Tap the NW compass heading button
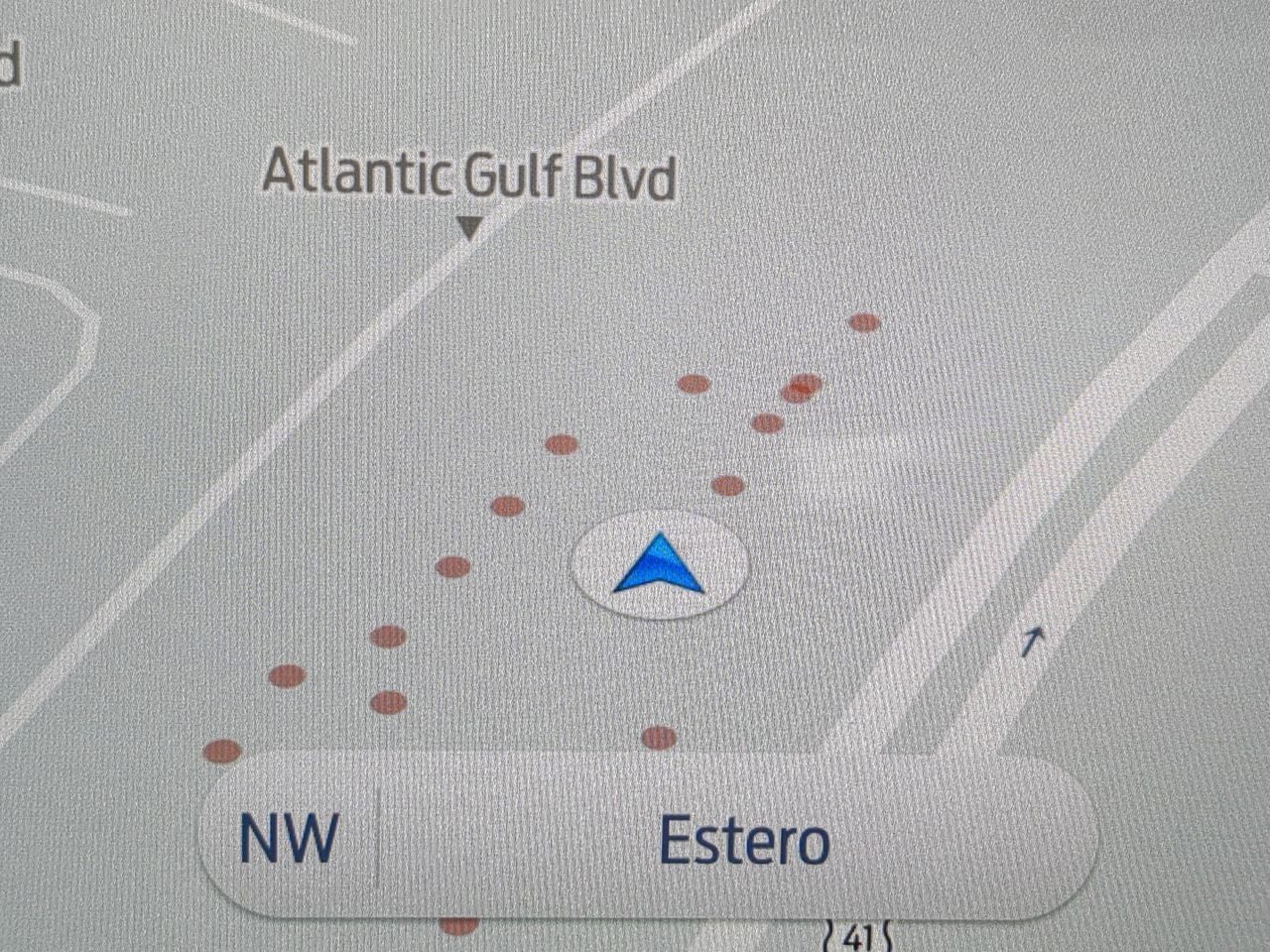Image resolution: width=1270 pixels, height=952 pixels. [x=289, y=838]
